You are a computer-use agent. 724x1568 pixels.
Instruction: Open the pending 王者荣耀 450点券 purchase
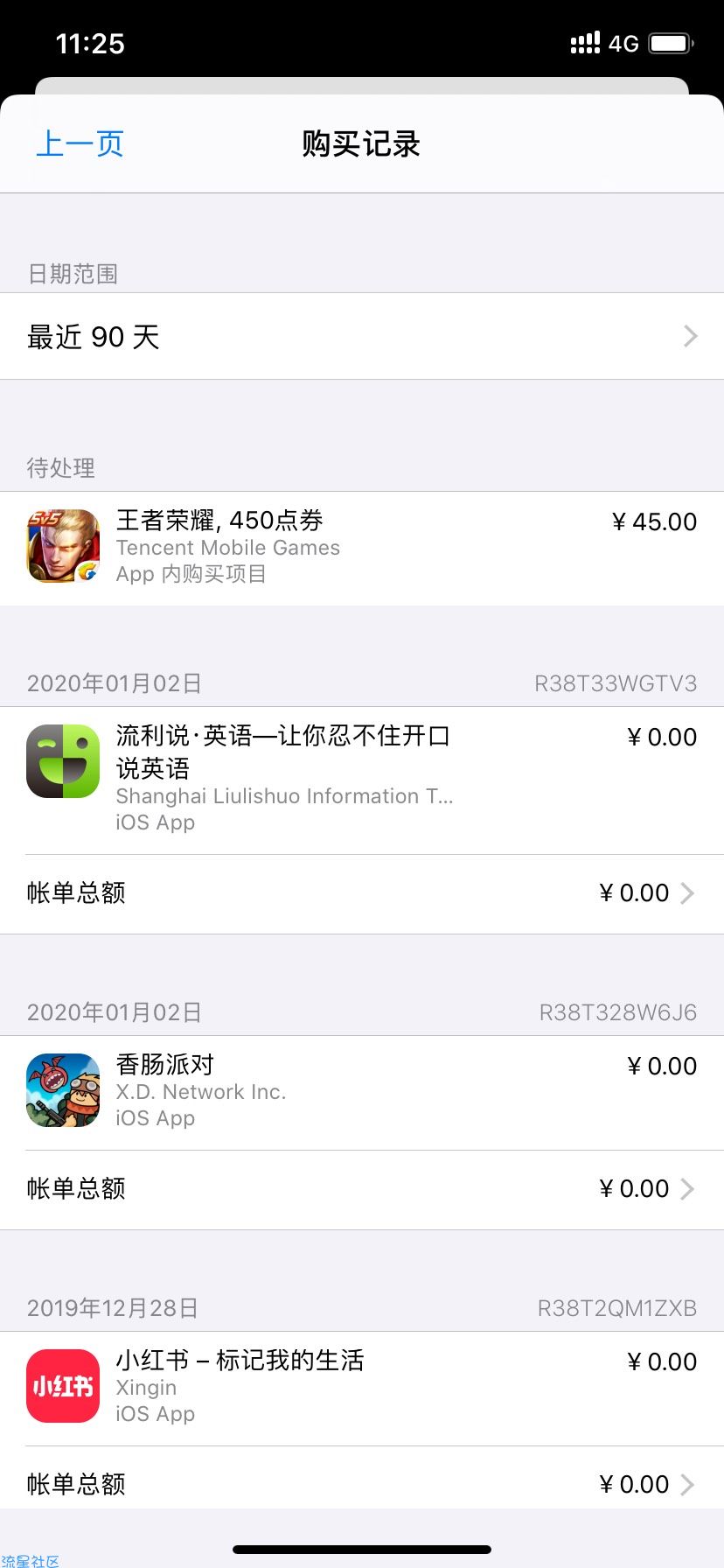pyautogui.click(x=362, y=548)
